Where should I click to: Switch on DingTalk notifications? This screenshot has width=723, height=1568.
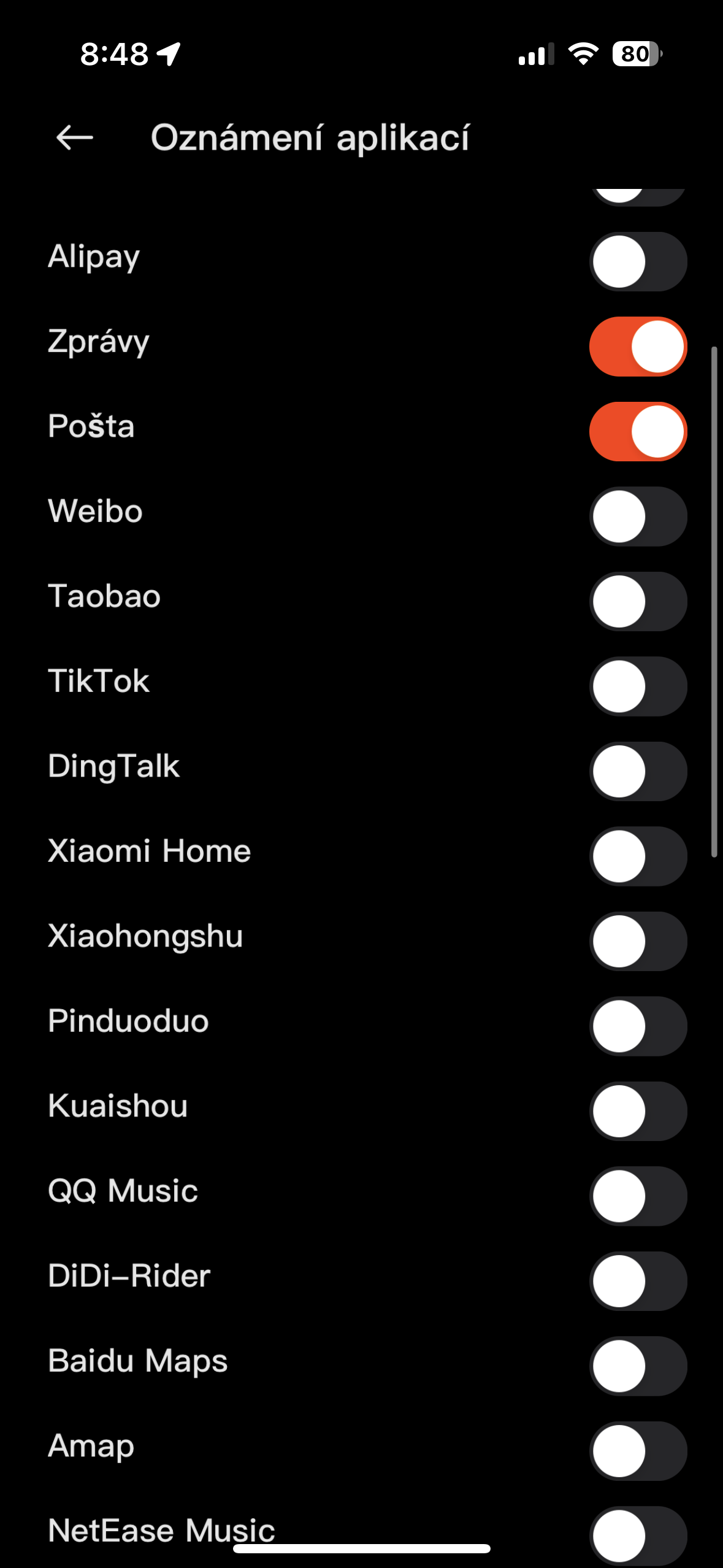coord(638,770)
